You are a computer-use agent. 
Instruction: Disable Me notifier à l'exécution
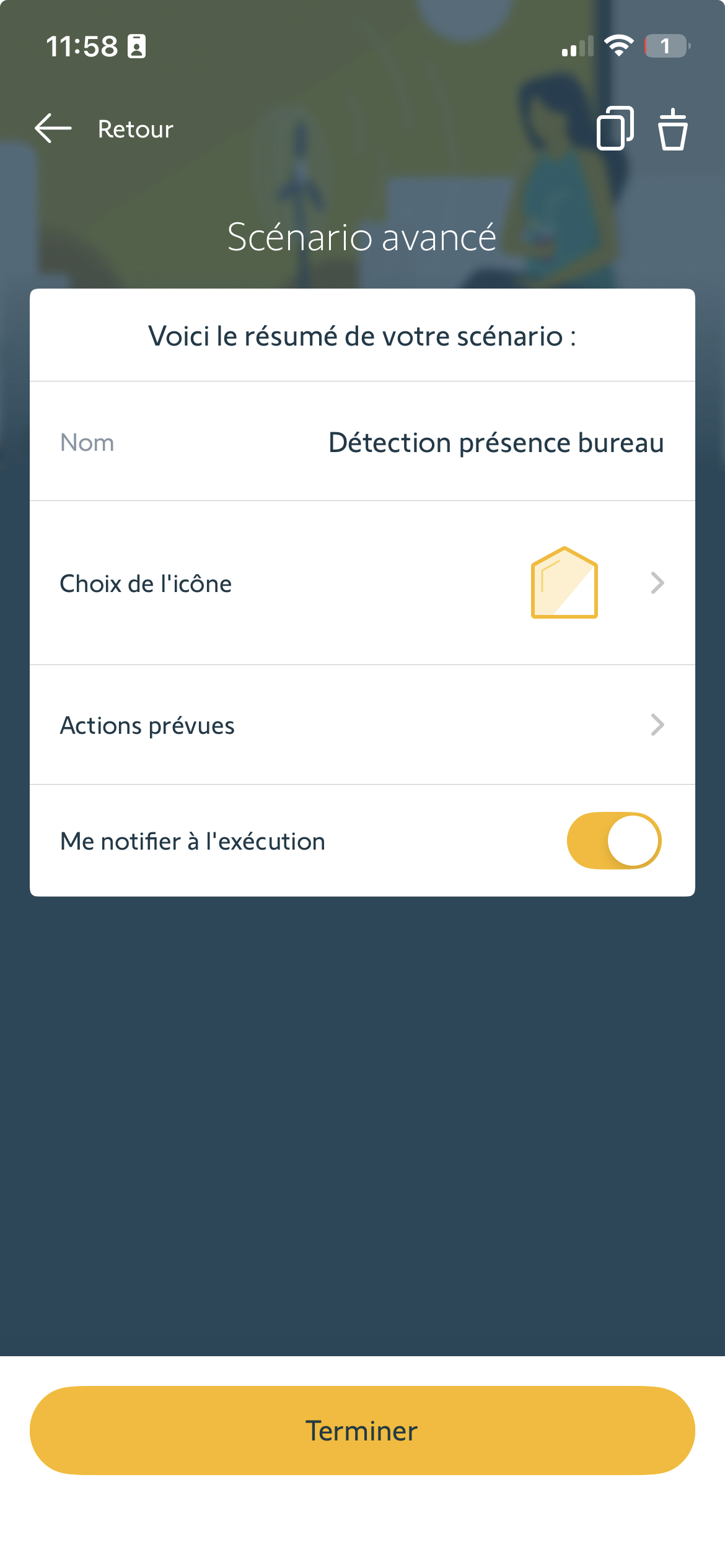pyautogui.click(x=613, y=840)
